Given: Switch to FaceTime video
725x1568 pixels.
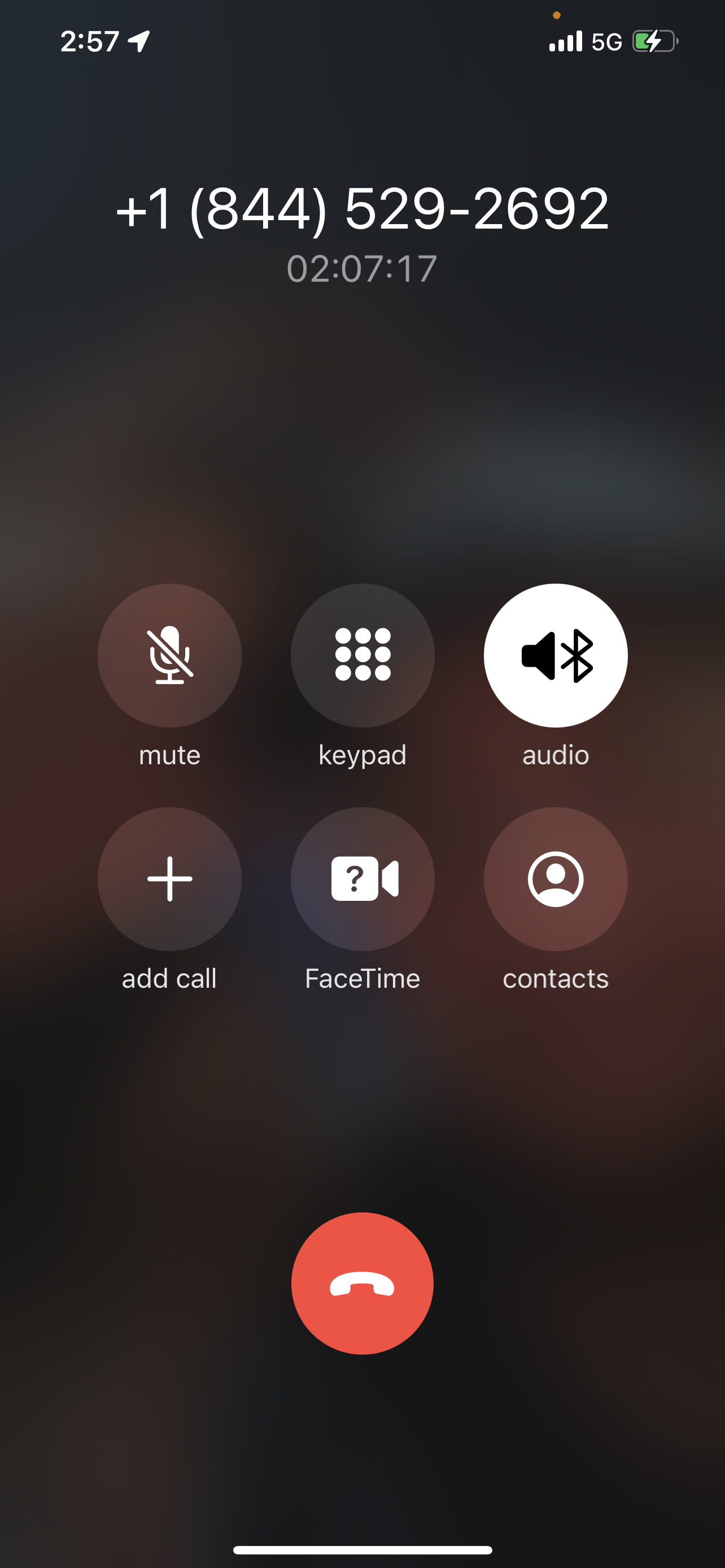Looking at the screenshot, I should 362,879.
